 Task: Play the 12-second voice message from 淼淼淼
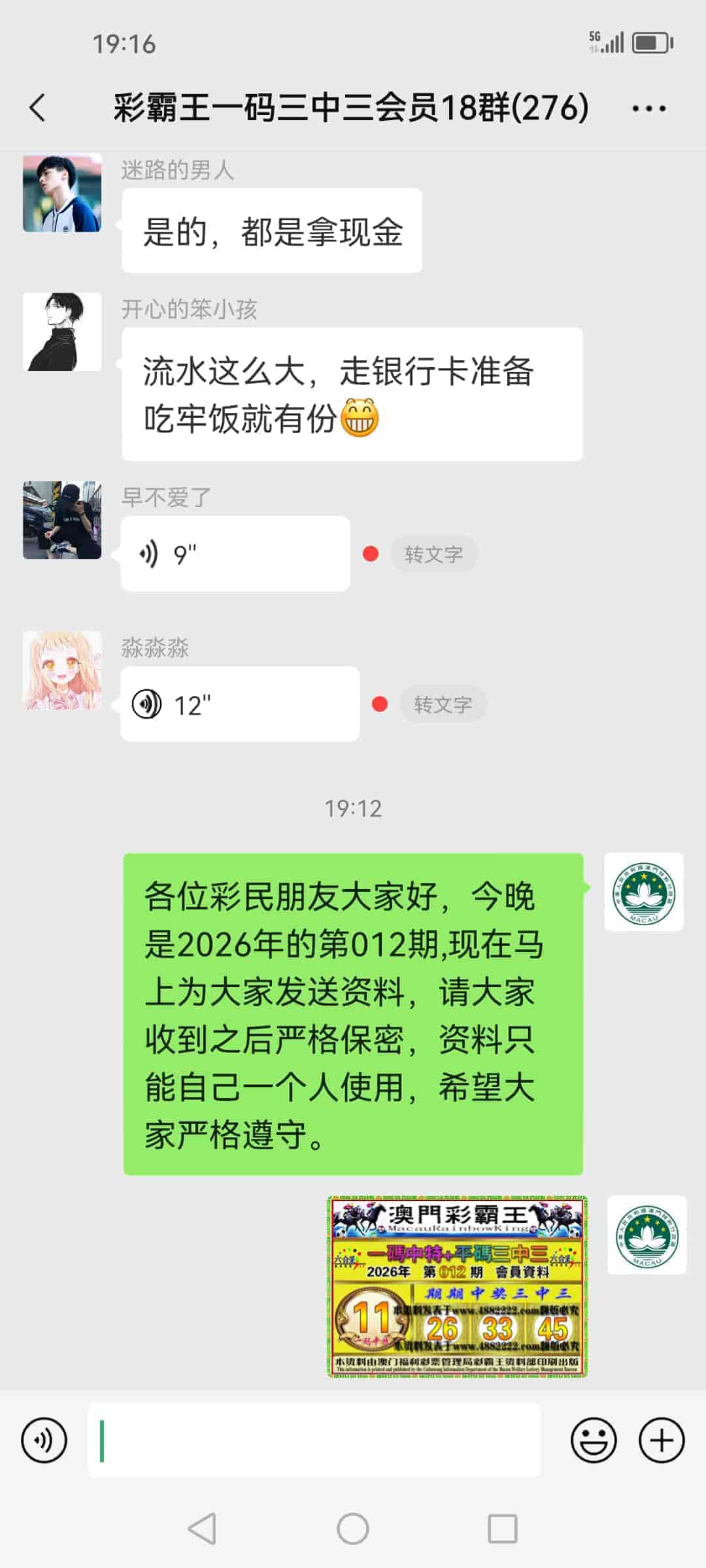point(240,704)
